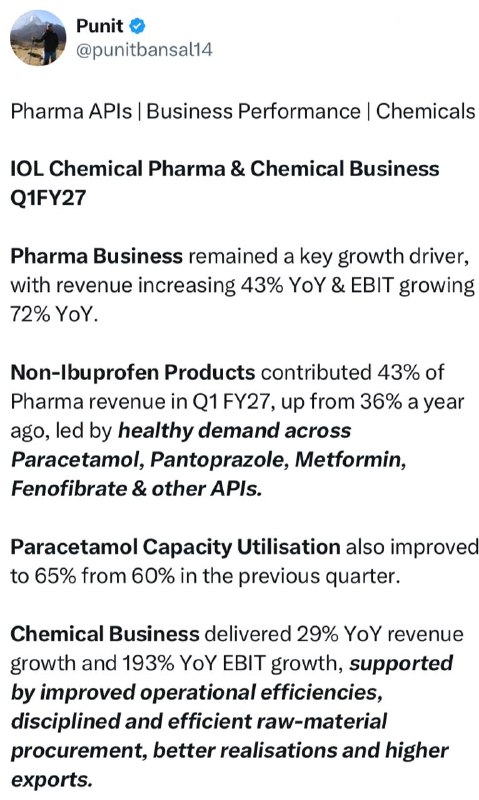Open Punit's profile picture
479x800 pixels.
coord(38,38)
